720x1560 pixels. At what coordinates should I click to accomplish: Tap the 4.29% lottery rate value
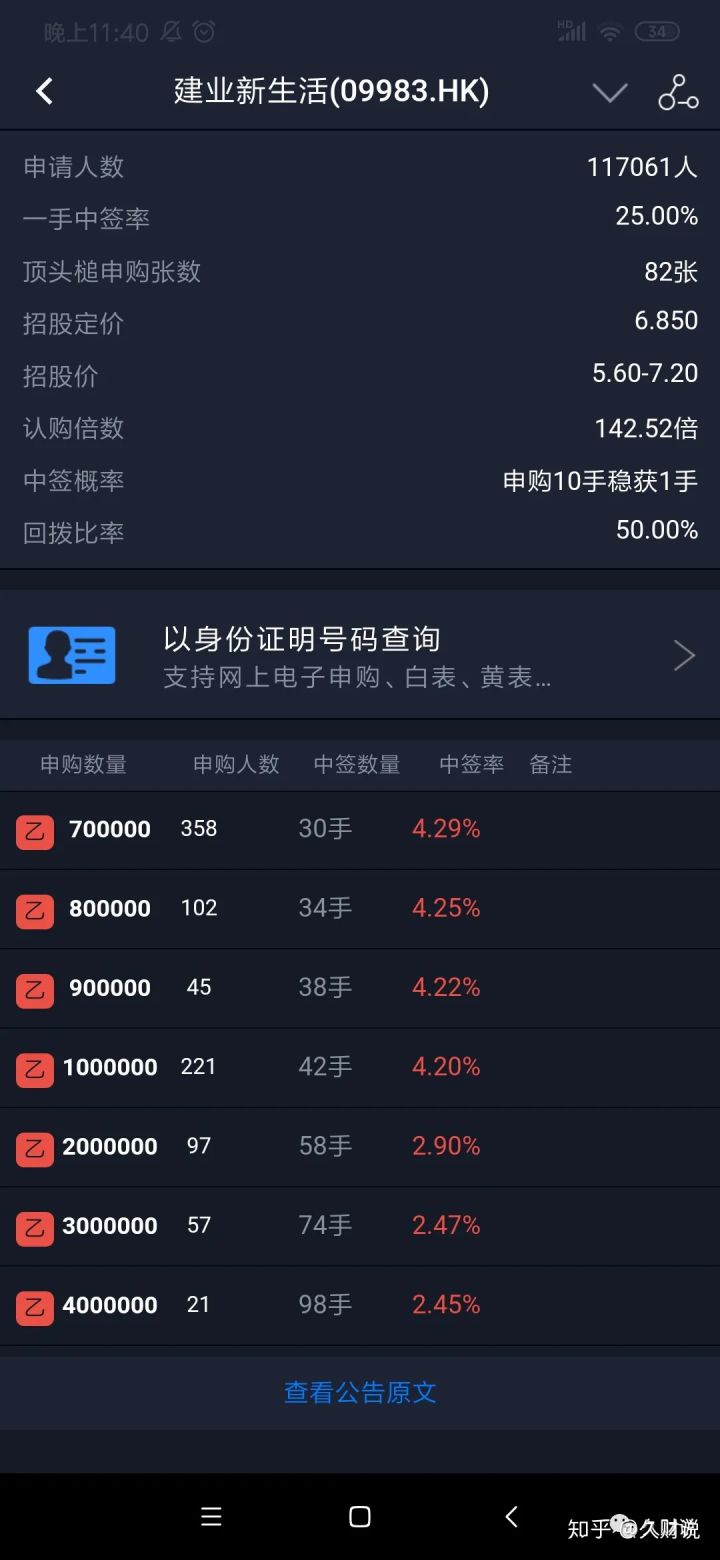point(444,829)
